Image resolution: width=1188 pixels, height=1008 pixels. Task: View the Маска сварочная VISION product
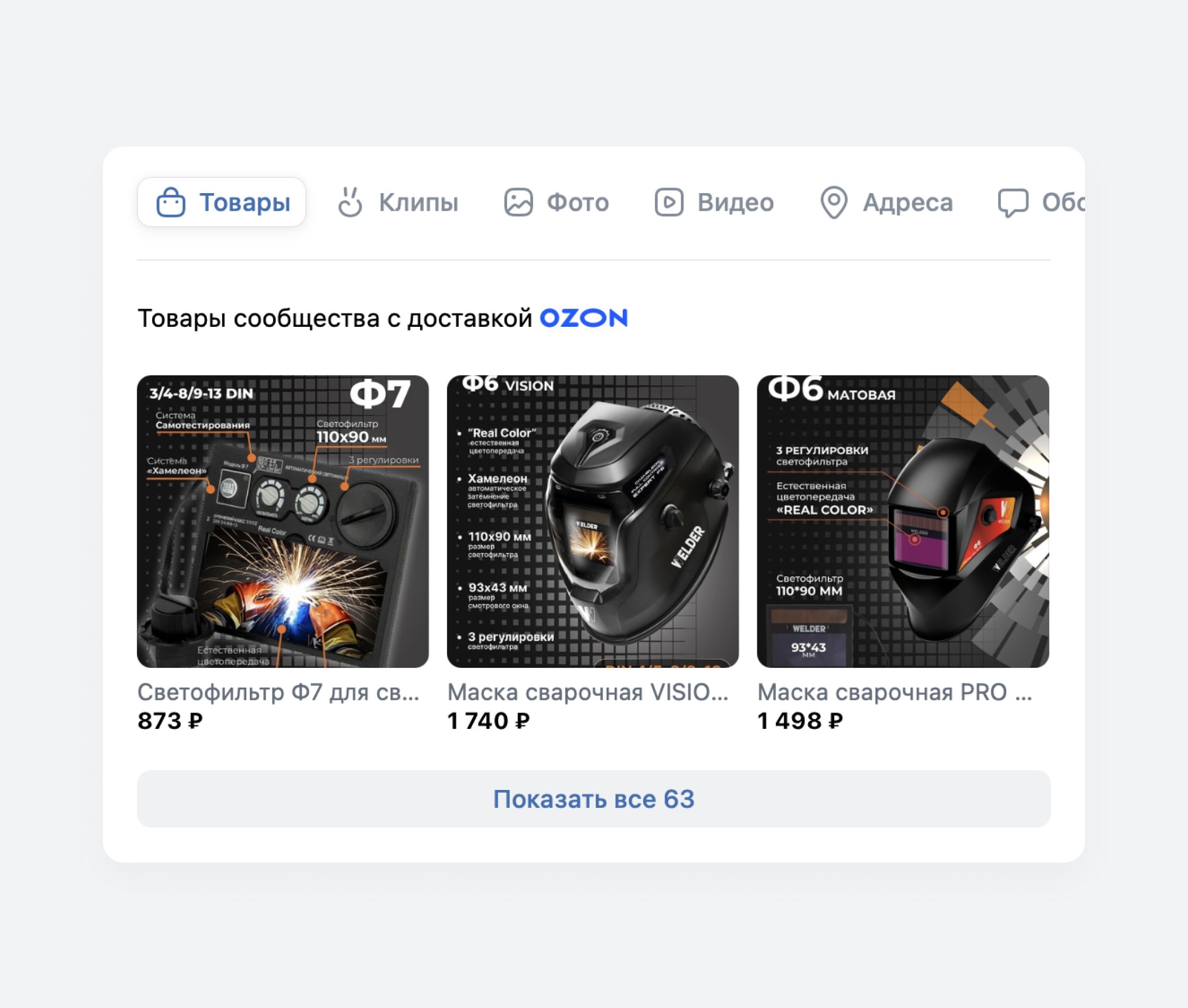pyautogui.click(x=592, y=521)
